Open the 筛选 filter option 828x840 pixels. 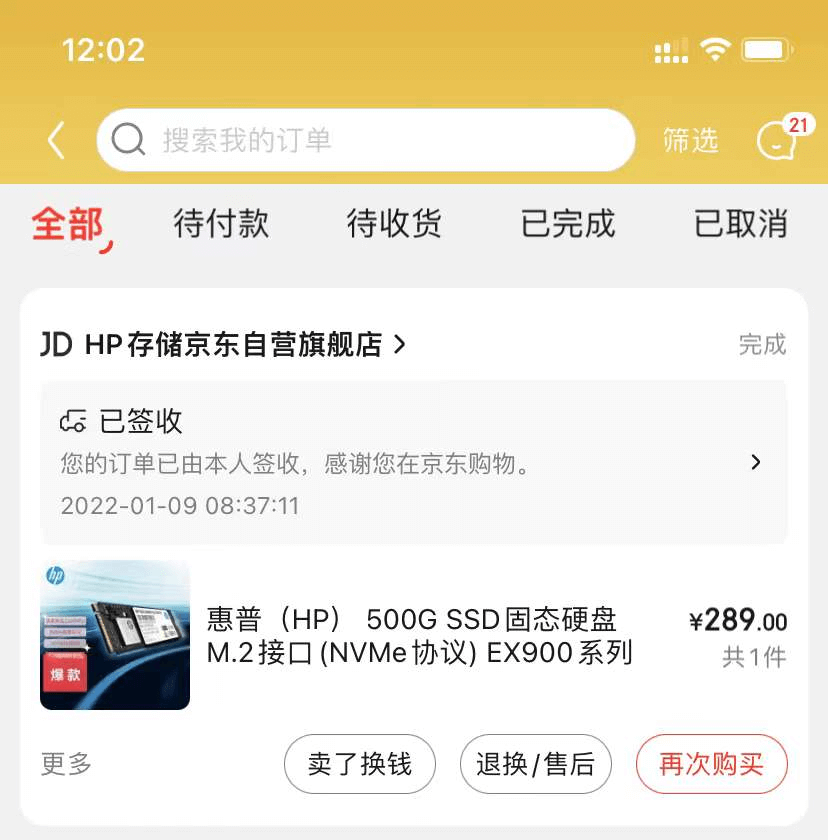690,141
